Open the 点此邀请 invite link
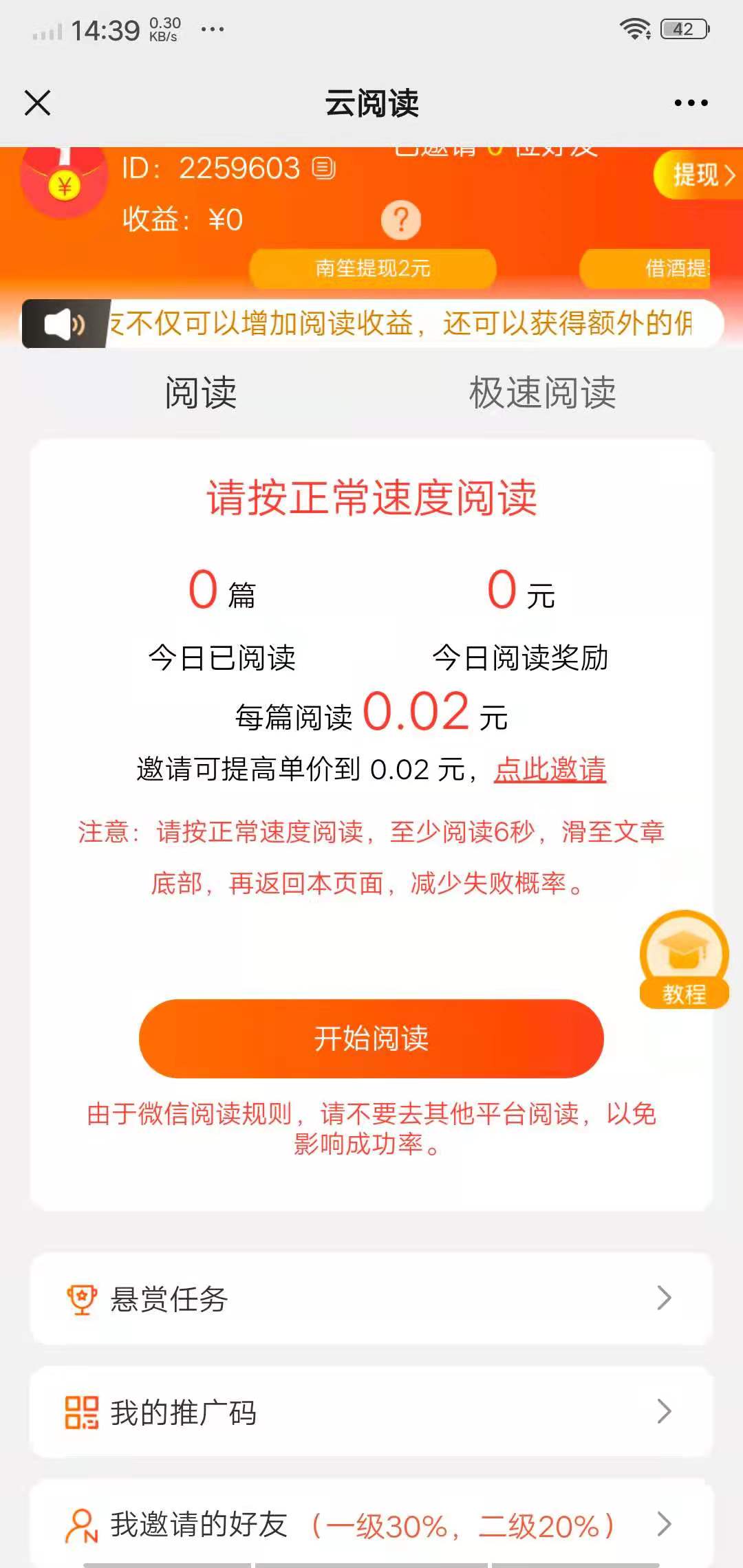Screen dimensions: 743x1568 coord(550,770)
